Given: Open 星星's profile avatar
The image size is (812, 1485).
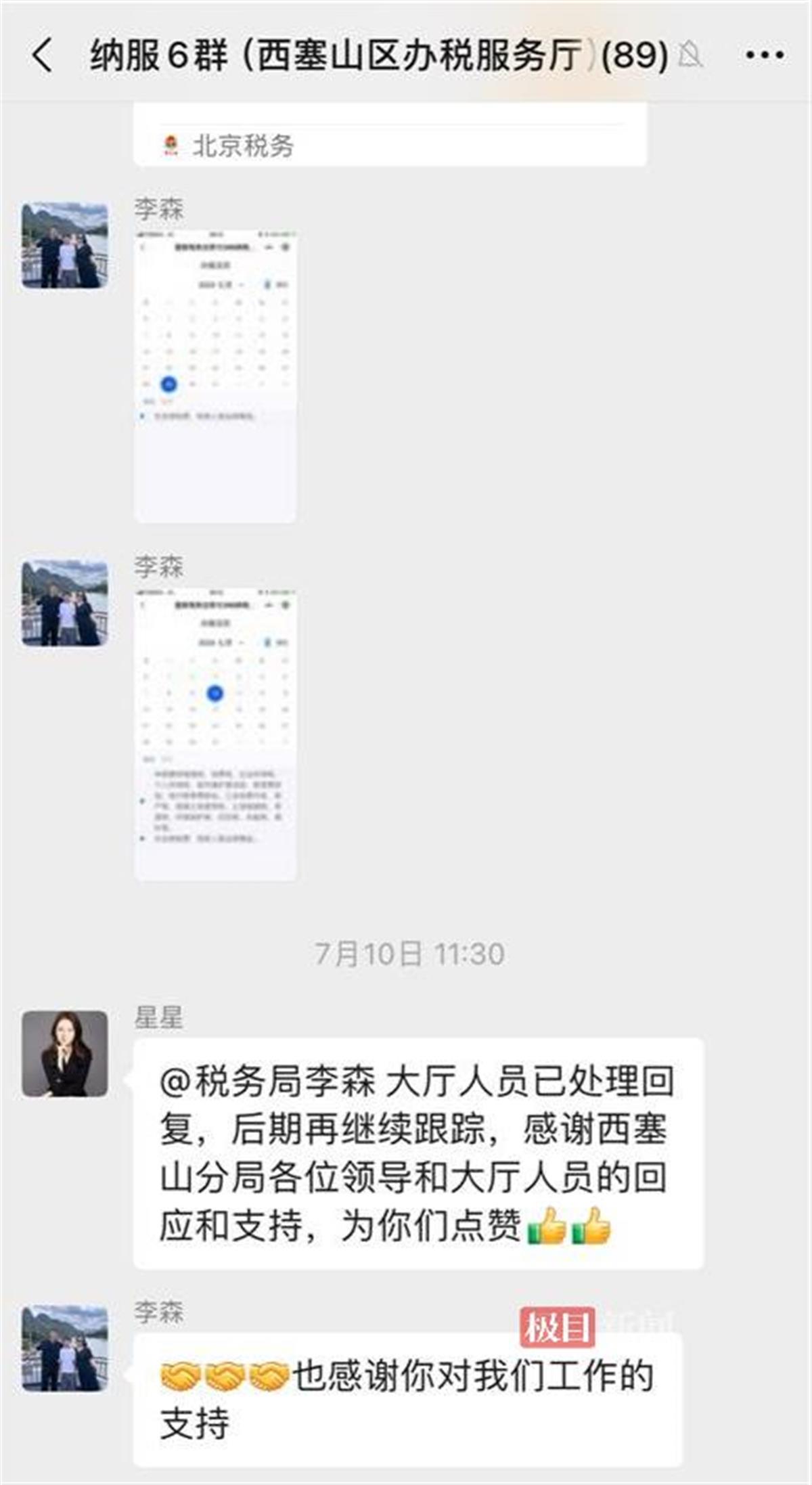Looking at the screenshot, I should [x=66, y=1051].
